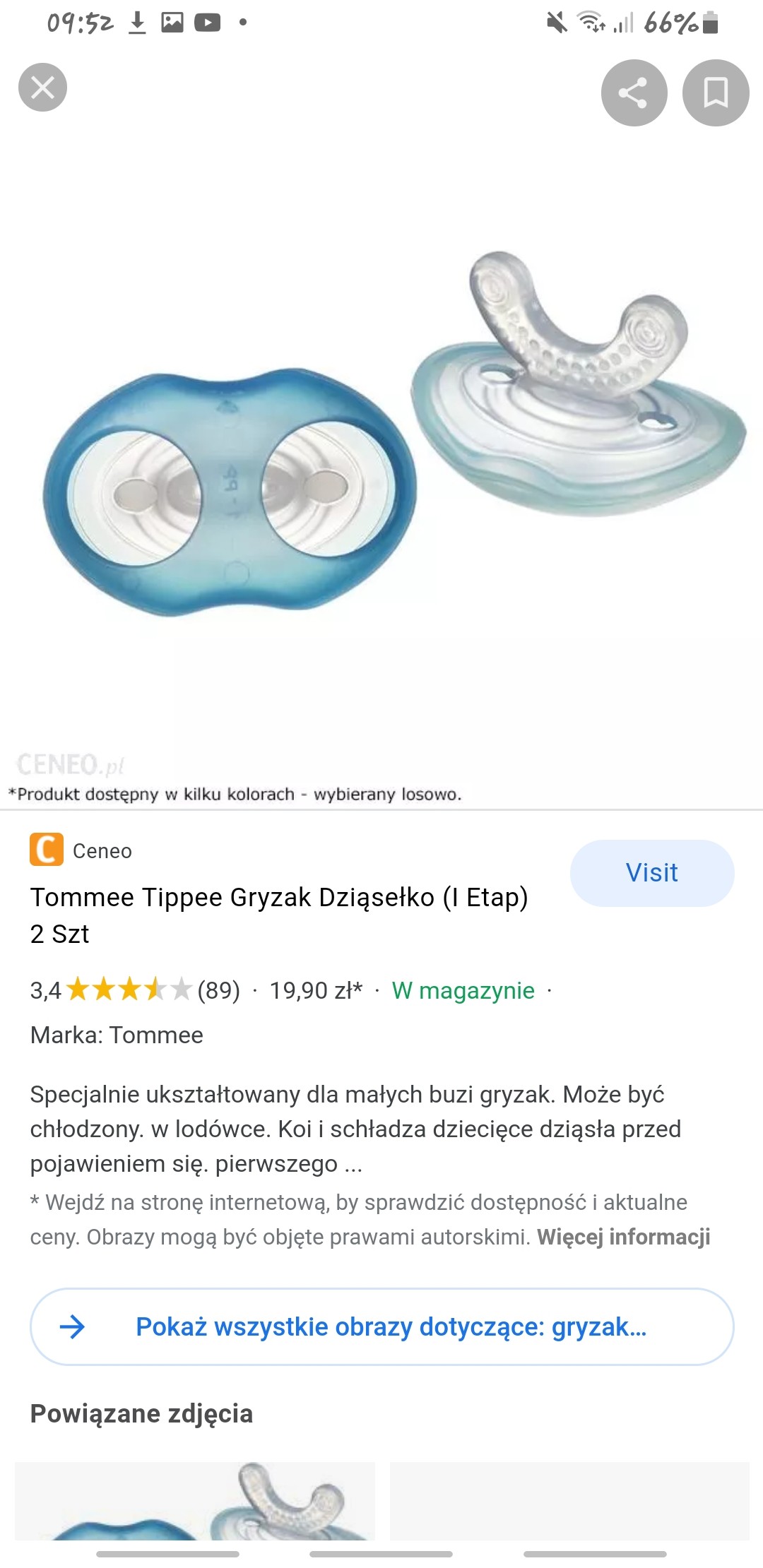This screenshot has width=763, height=1568.
Task: Open the Więcej informacji link
Action: click(x=623, y=1237)
